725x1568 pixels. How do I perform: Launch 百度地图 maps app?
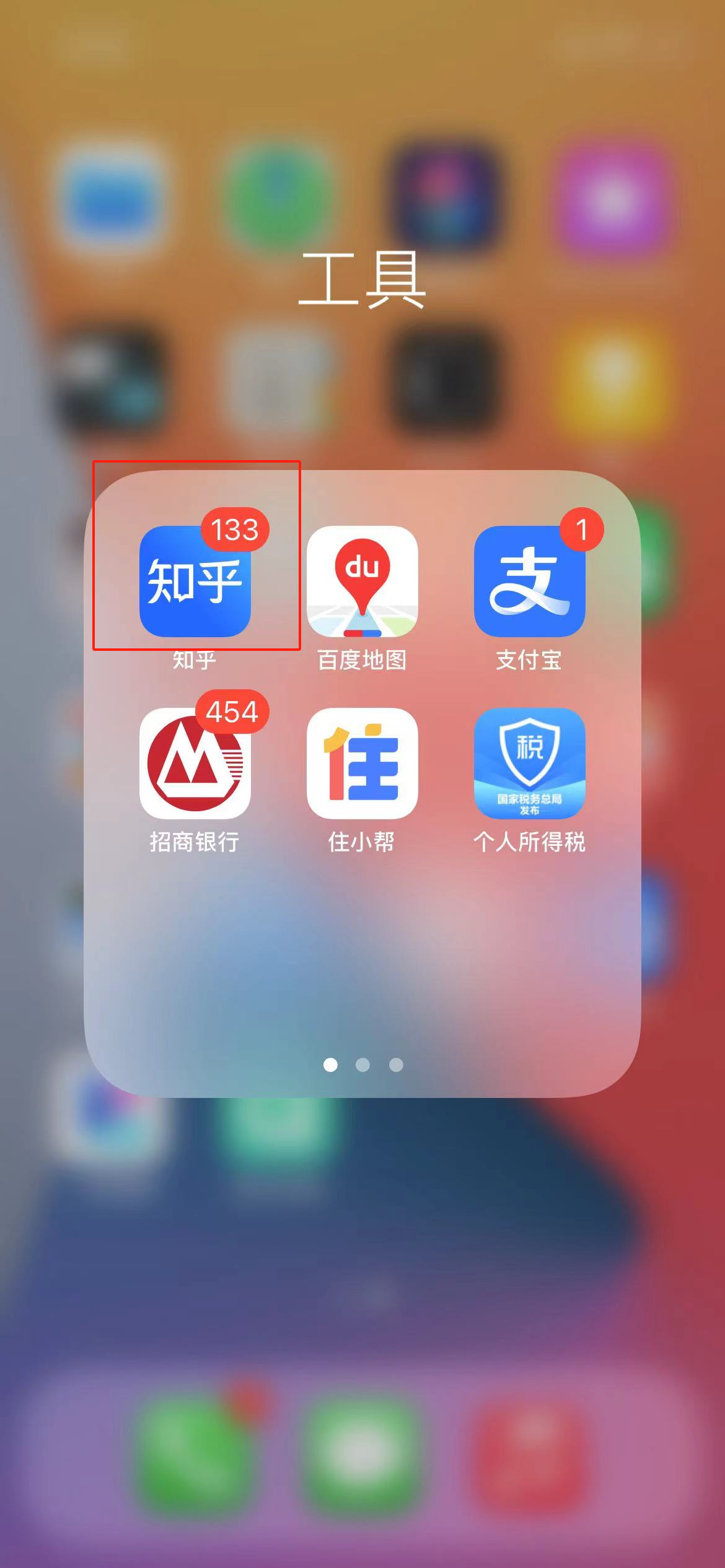362,581
